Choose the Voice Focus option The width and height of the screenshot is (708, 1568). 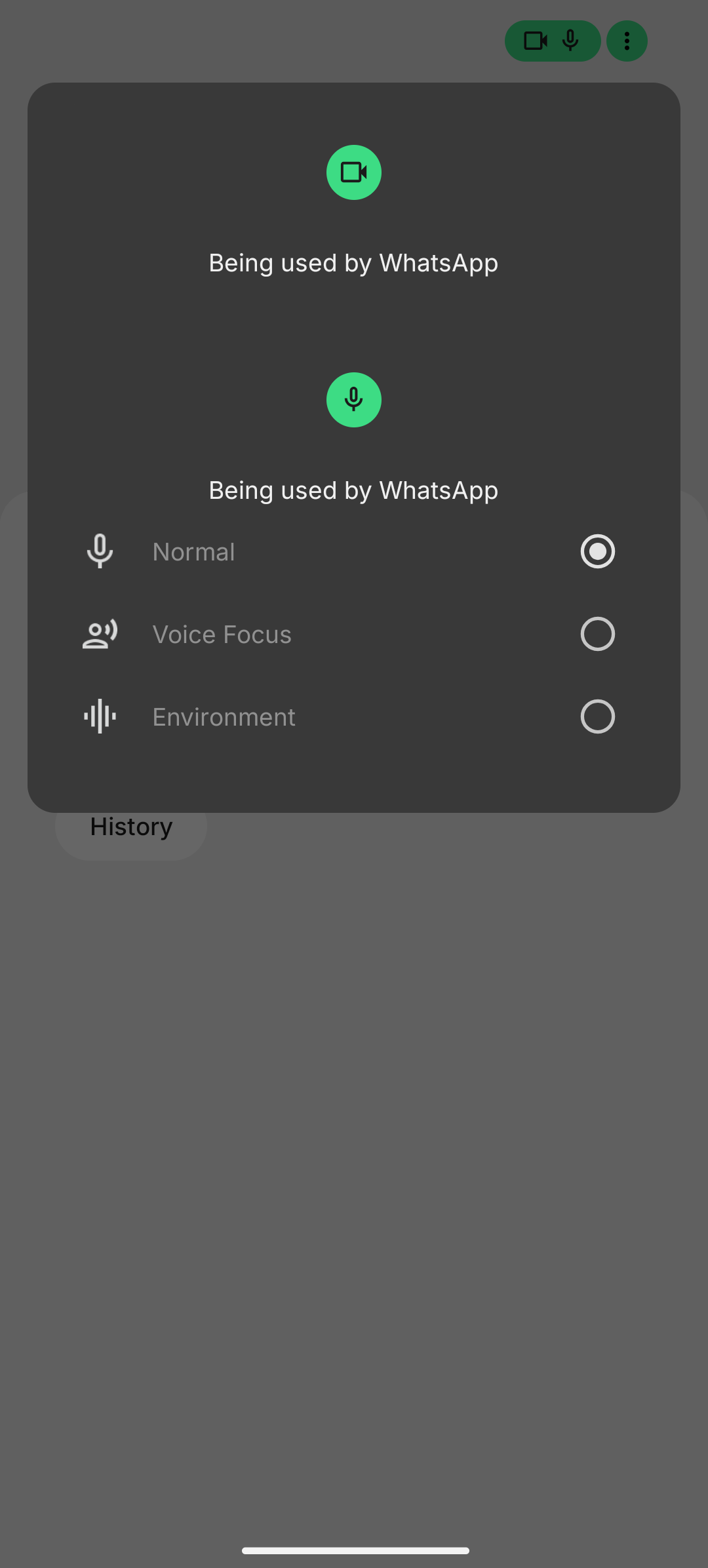pos(597,634)
